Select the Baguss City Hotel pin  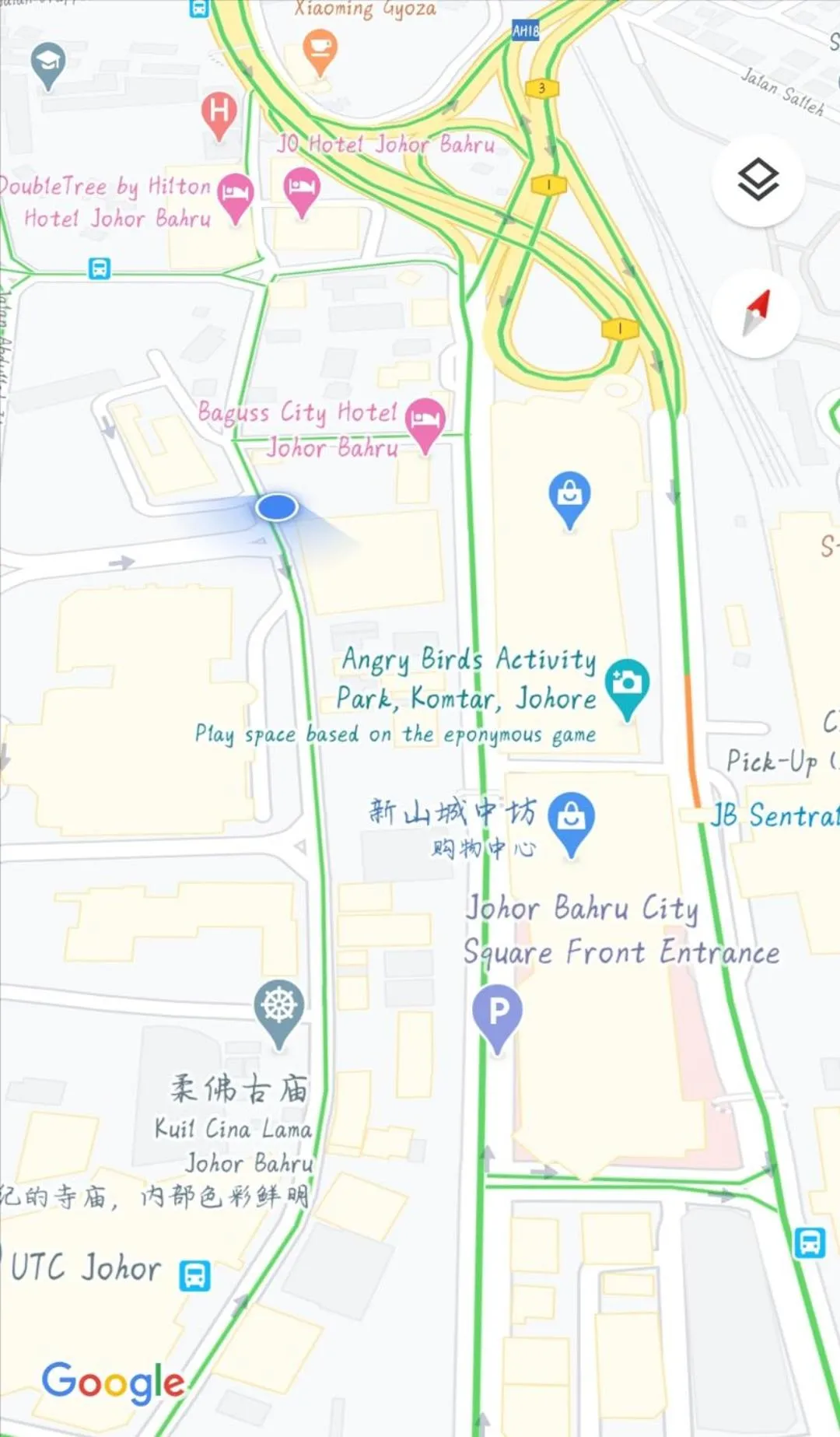point(425,421)
